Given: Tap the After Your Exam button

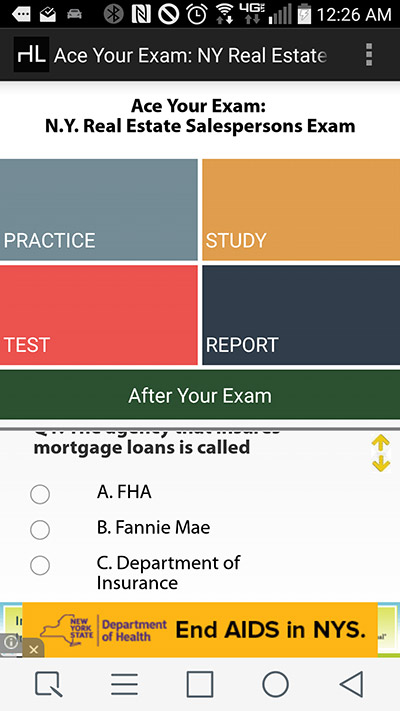Looking at the screenshot, I should pyautogui.click(x=200, y=395).
